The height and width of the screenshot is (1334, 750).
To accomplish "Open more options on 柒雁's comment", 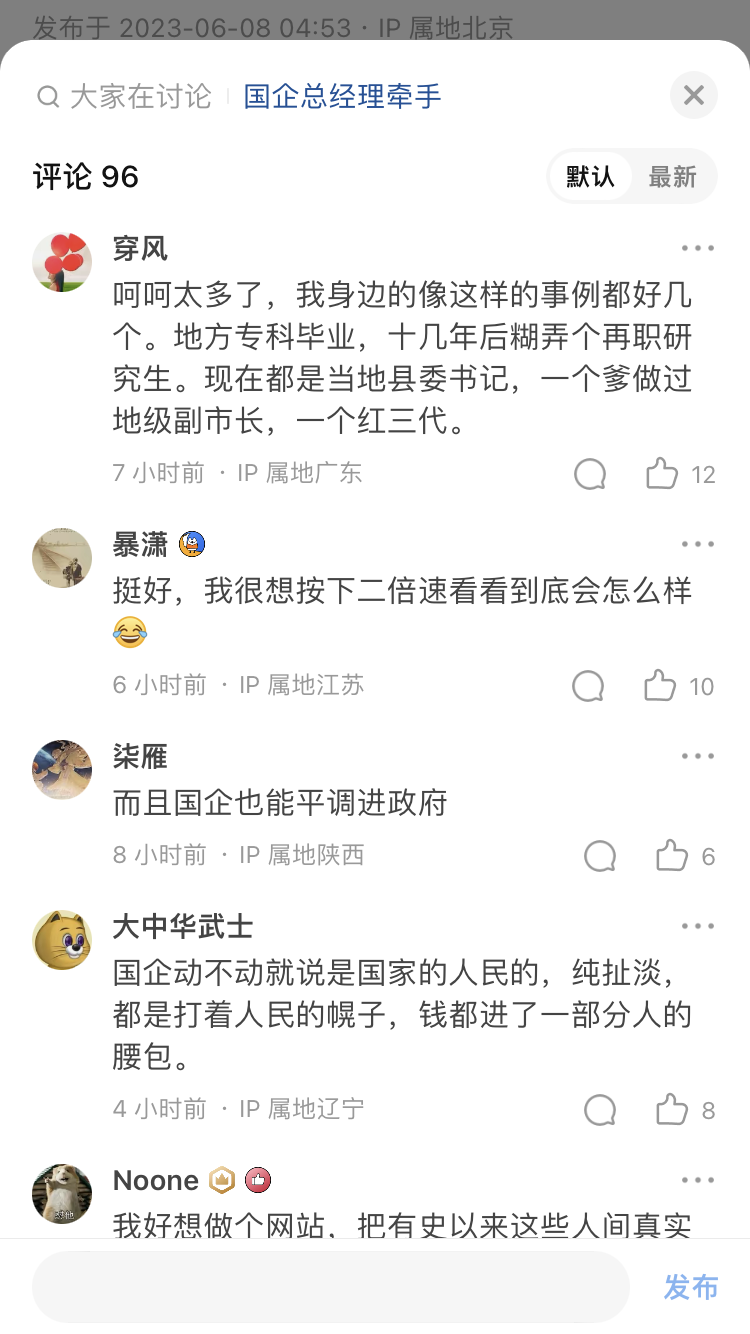I will pyautogui.click(x=698, y=756).
